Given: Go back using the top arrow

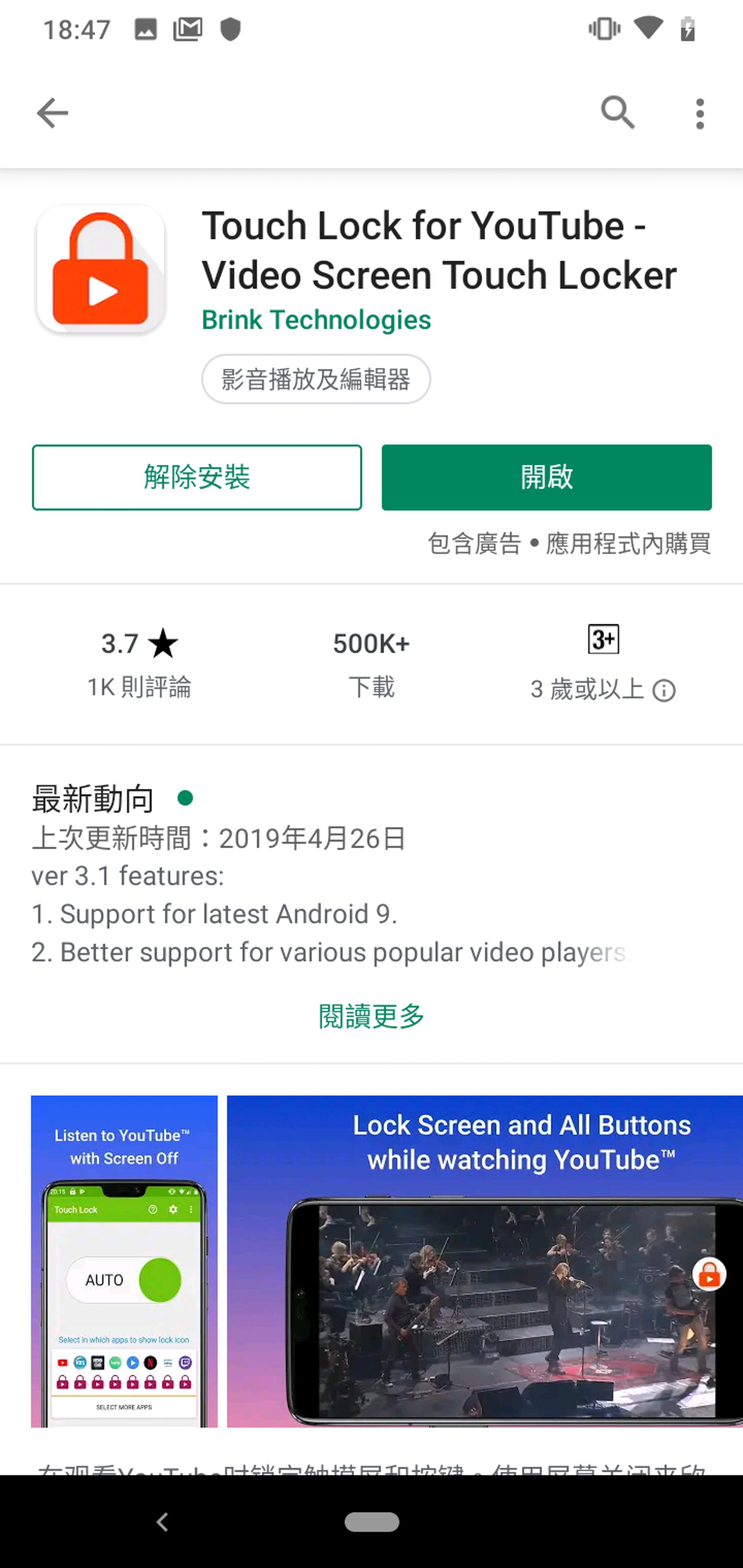Looking at the screenshot, I should (52, 113).
